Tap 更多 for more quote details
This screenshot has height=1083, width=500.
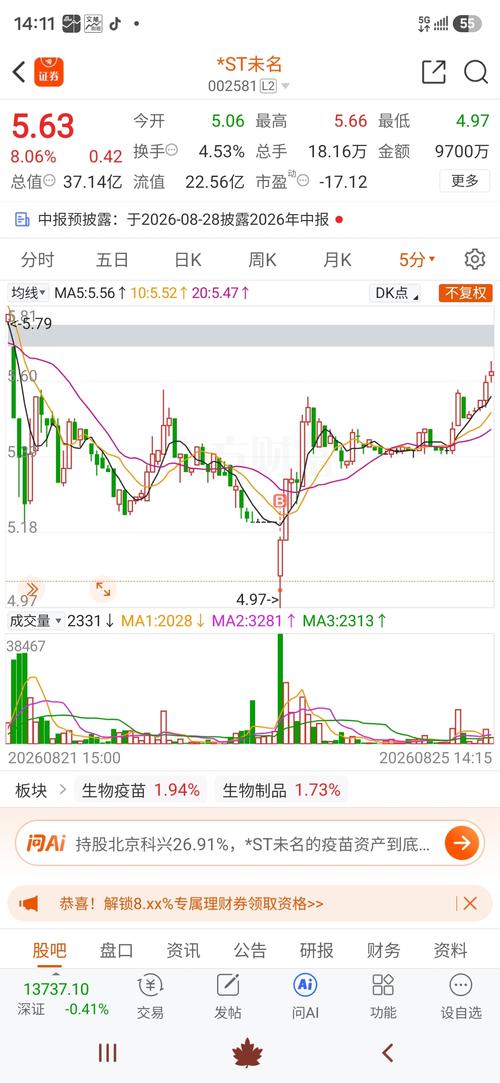(465, 181)
